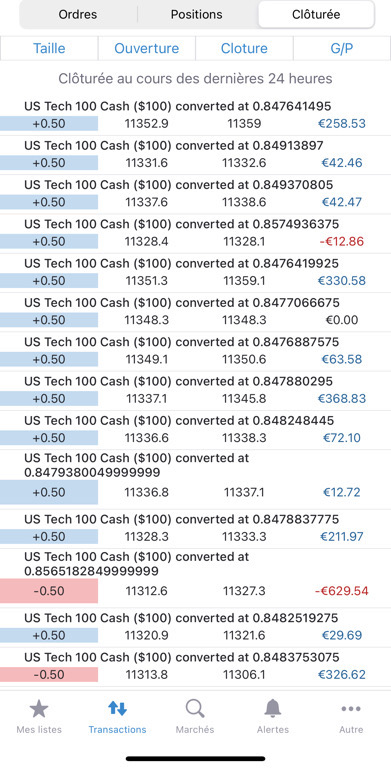Sort by the G/P column header
Image resolution: width=391 pixels, height=769 pixels.
point(342,49)
